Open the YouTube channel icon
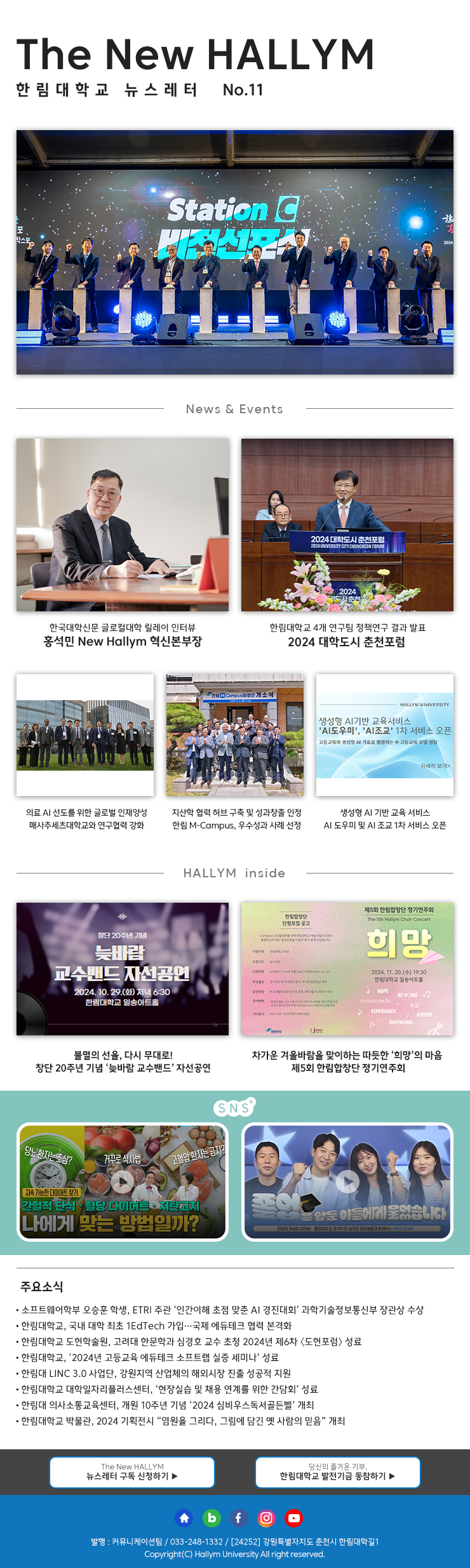The width and height of the screenshot is (470, 1568). tap(293, 1518)
